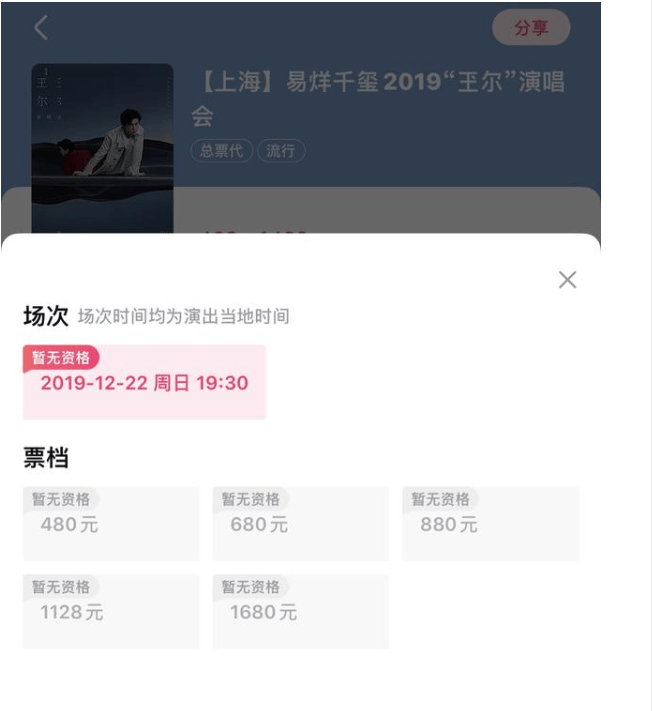The height and width of the screenshot is (711, 653).
Task: Select the 1128元 ticket tier
Action: pyautogui.click(x=111, y=611)
